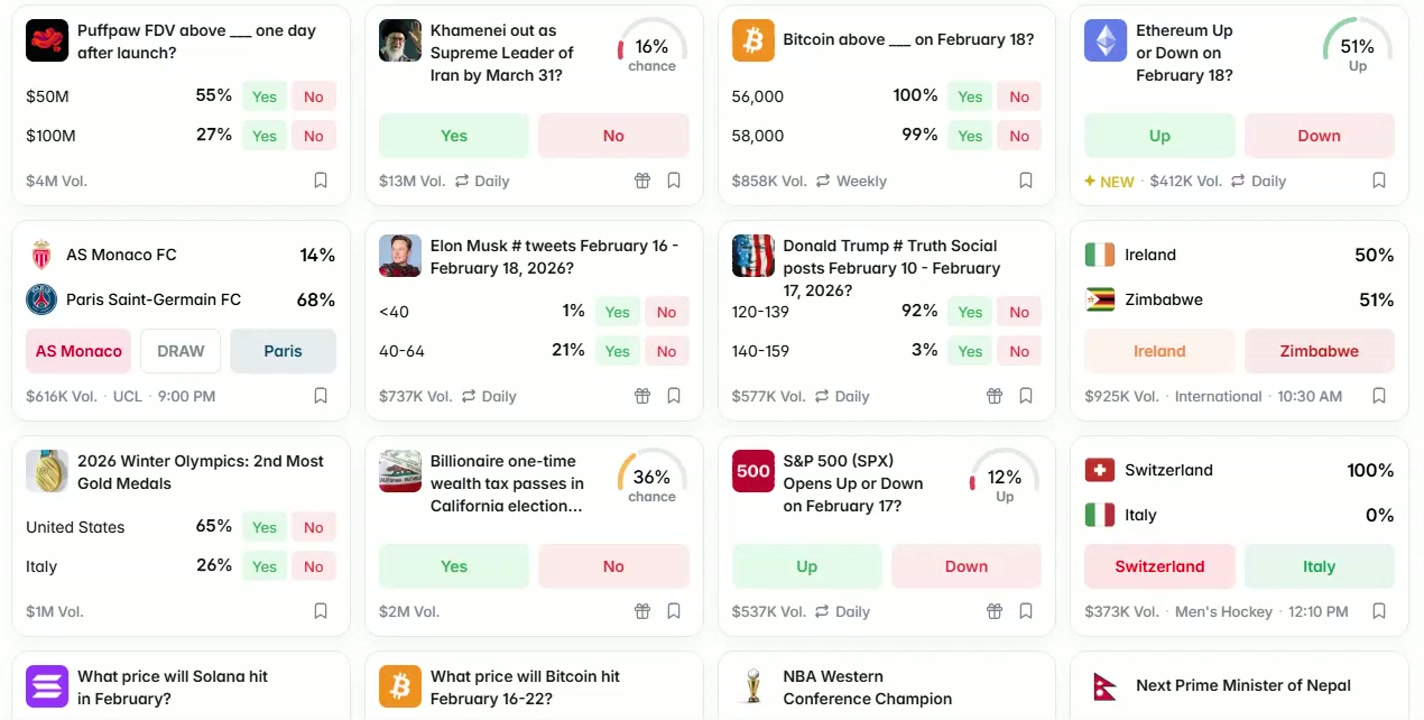Buy No for Bitcoin above 58,000
The width and height of the screenshot is (1424, 720).
point(1019,136)
